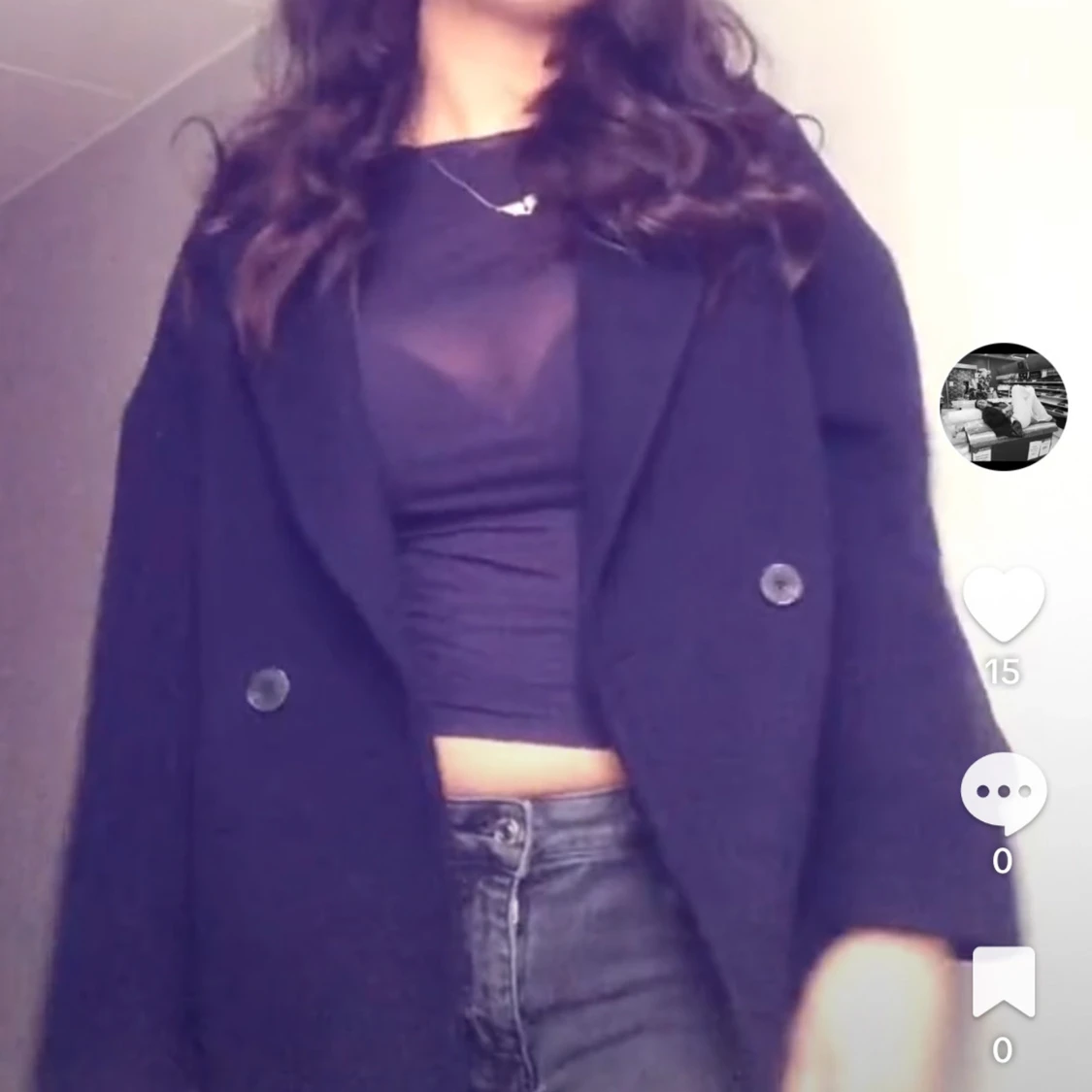Open the creator's profile picture
This screenshot has width=1092, height=1092.
click(1003, 407)
